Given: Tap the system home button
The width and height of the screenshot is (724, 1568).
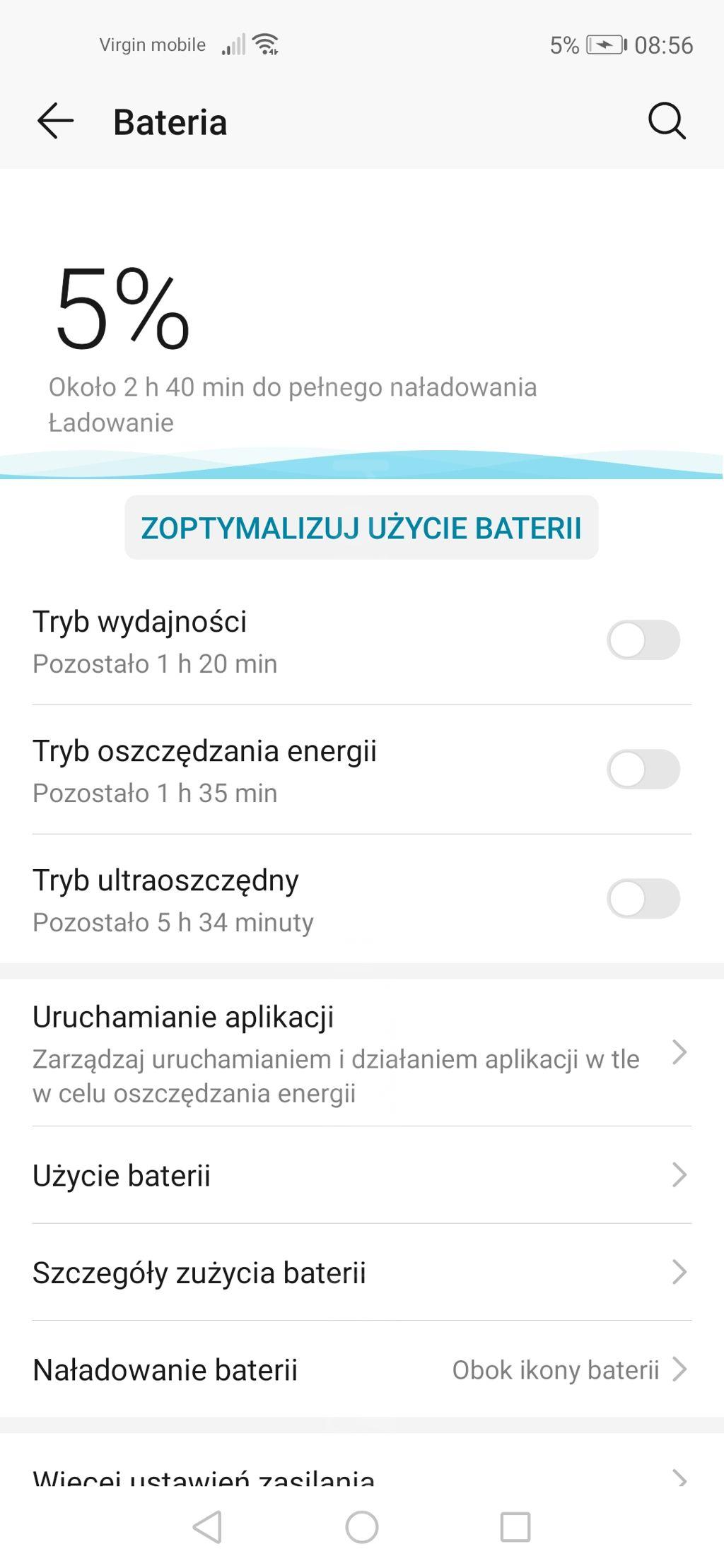Looking at the screenshot, I should (362, 1527).
